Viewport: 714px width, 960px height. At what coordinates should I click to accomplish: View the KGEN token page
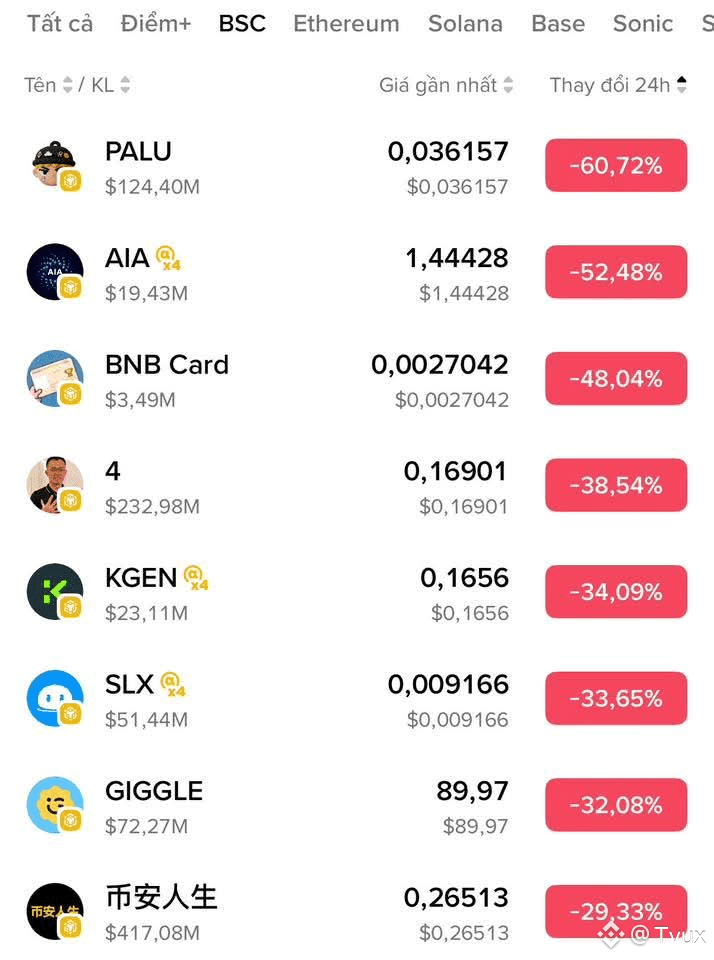(141, 578)
